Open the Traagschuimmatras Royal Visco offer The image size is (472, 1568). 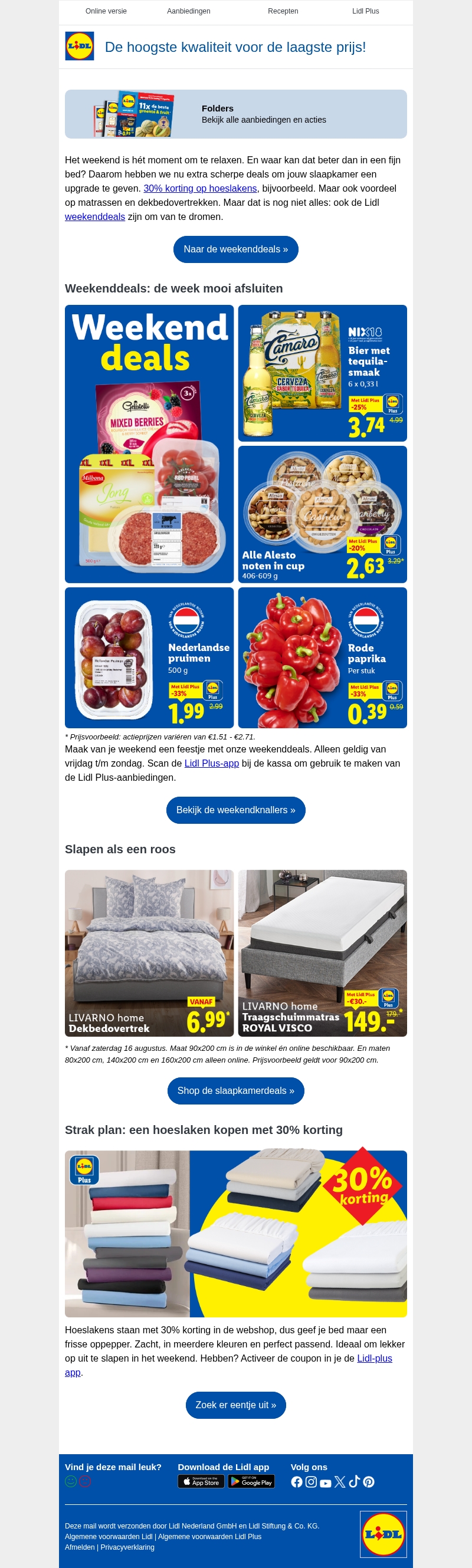tap(322, 952)
